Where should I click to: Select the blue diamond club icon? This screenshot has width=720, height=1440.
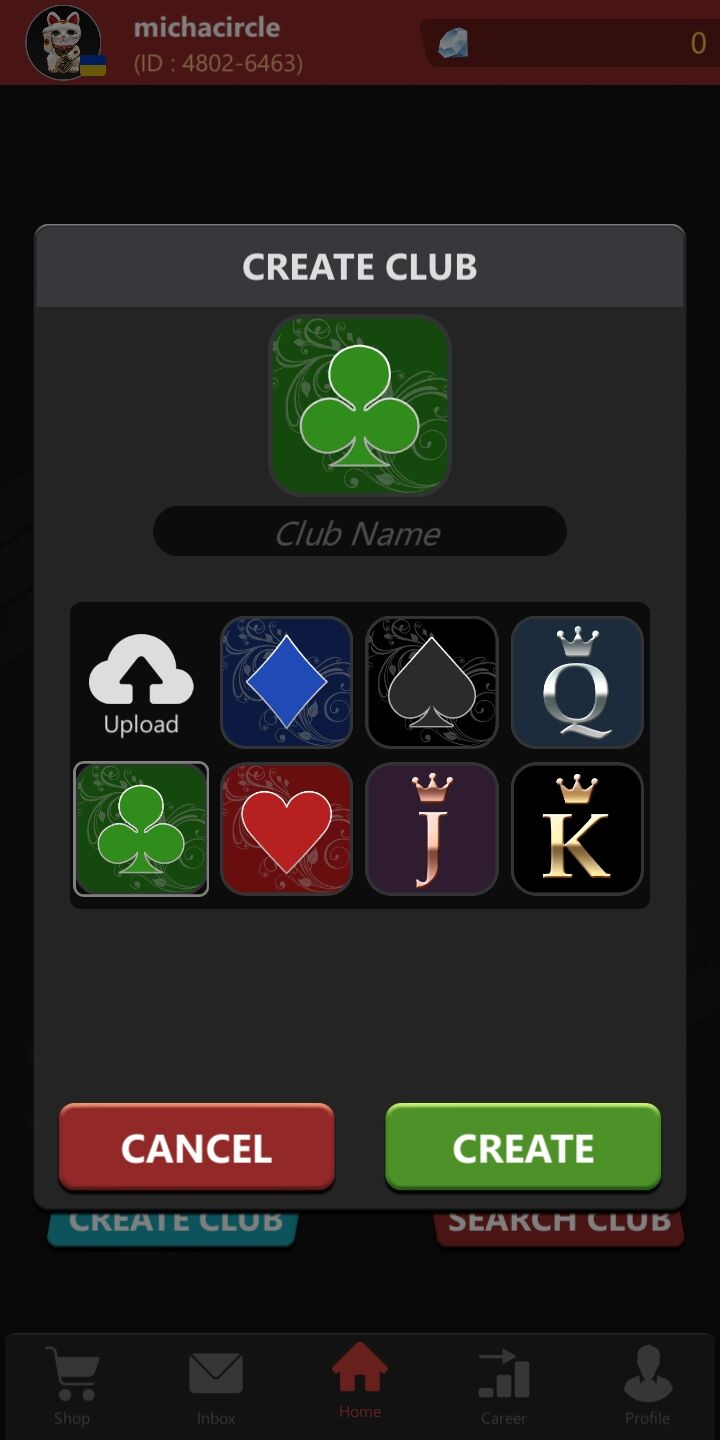click(286, 682)
